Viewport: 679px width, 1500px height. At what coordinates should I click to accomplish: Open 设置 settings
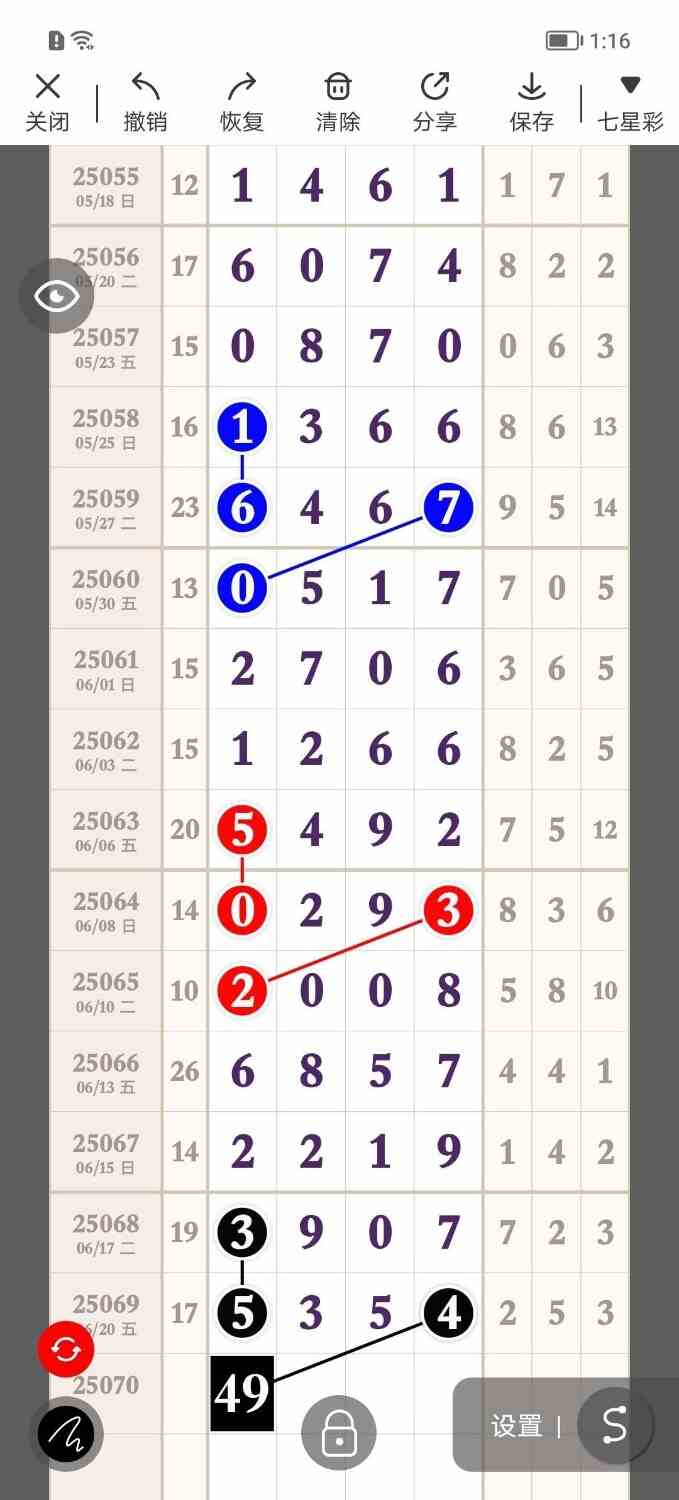[516, 1426]
